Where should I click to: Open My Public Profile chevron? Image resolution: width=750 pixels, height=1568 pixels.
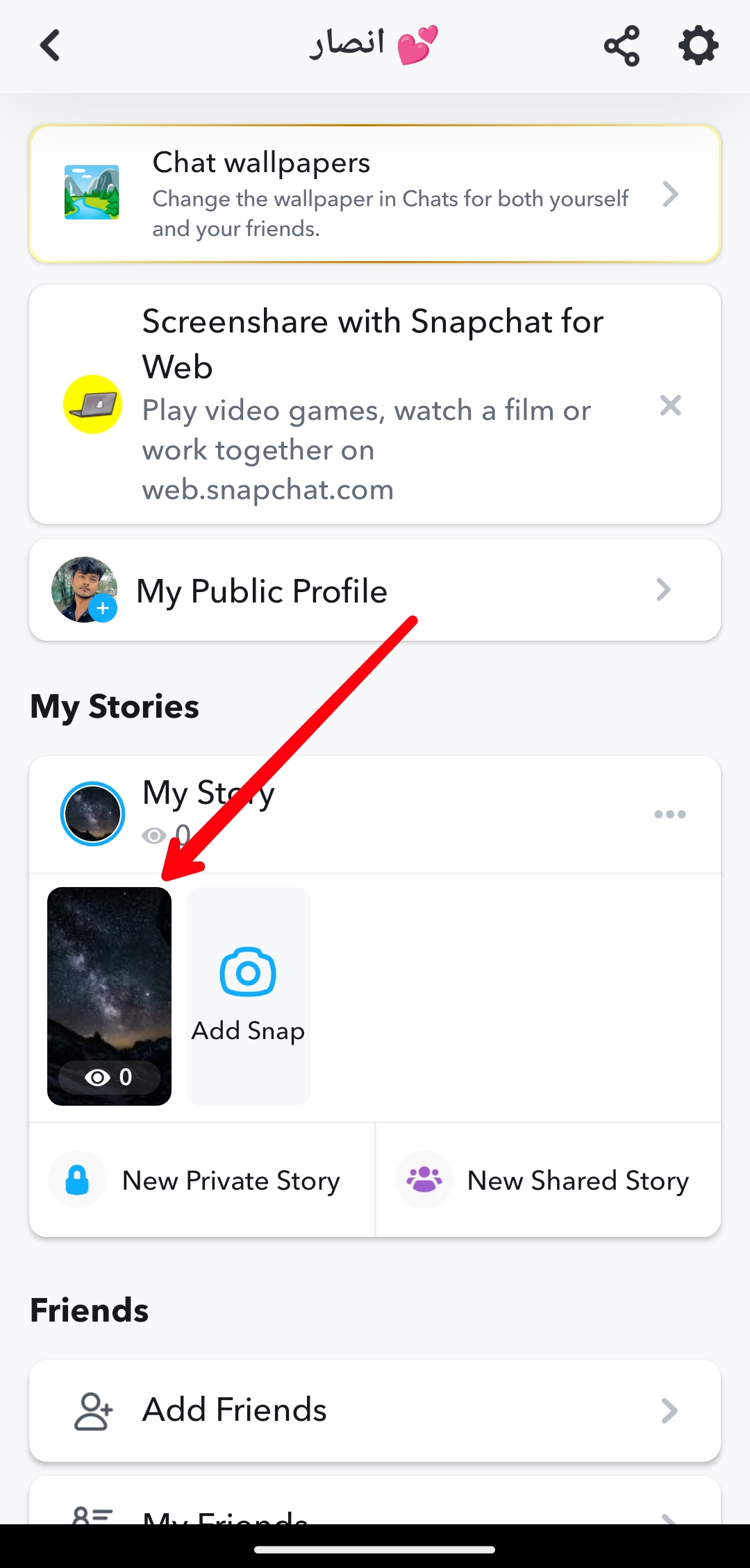click(663, 589)
